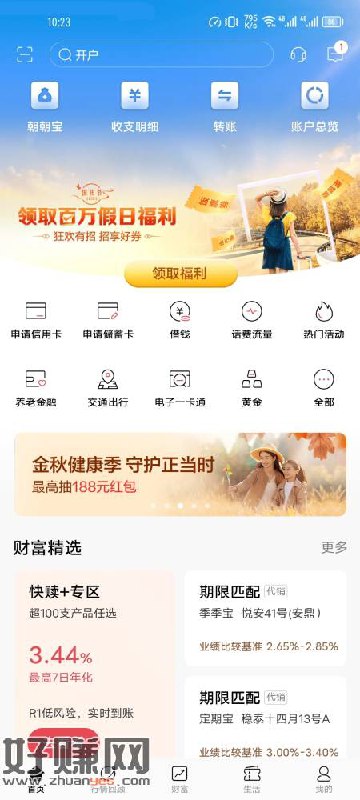Open the scan icon beside search
This screenshot has height=800, width=360.
coord(24,54)
